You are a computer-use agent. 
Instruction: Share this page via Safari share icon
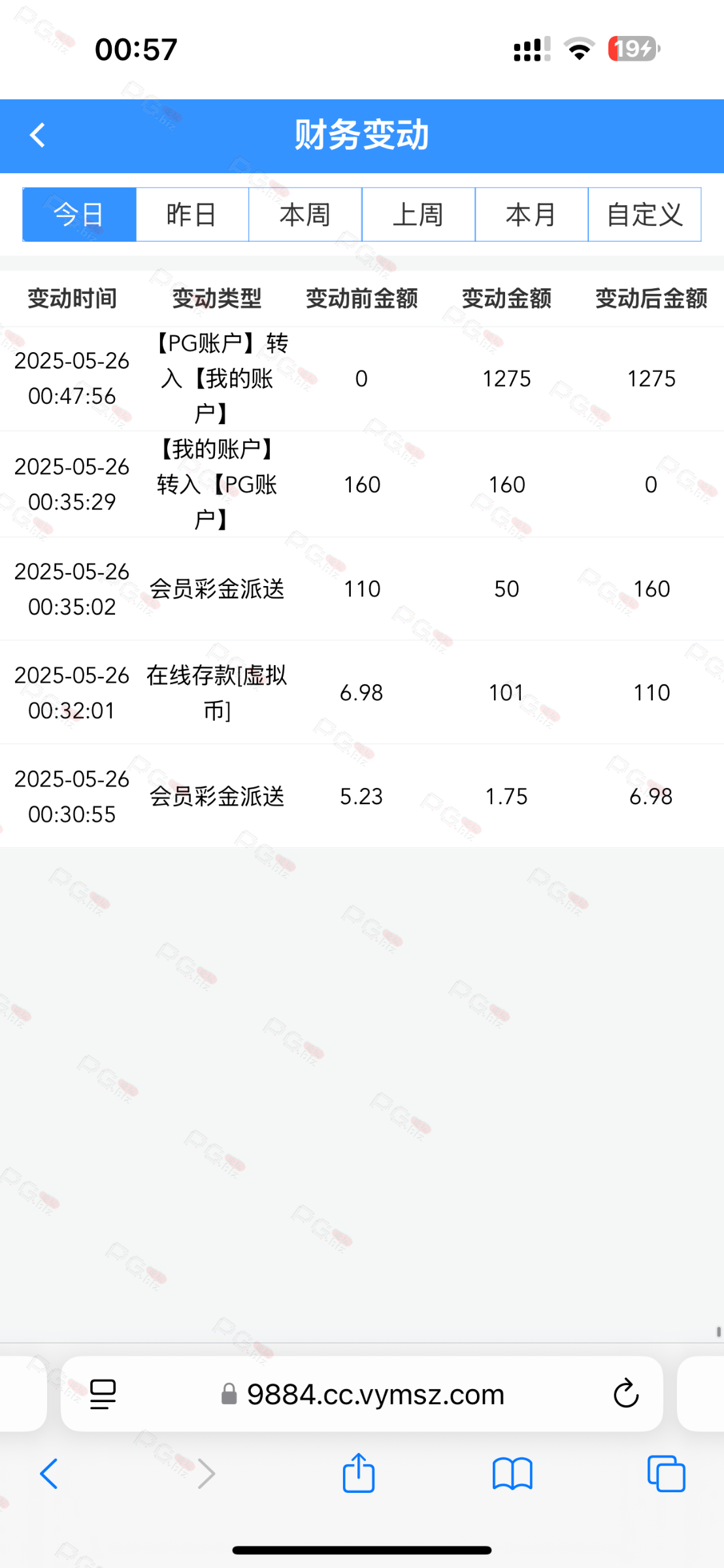click(359, 1473)
